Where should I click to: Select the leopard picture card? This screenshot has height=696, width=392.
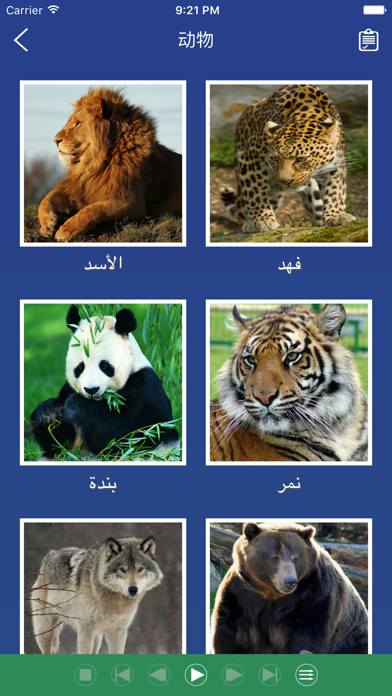289,163
